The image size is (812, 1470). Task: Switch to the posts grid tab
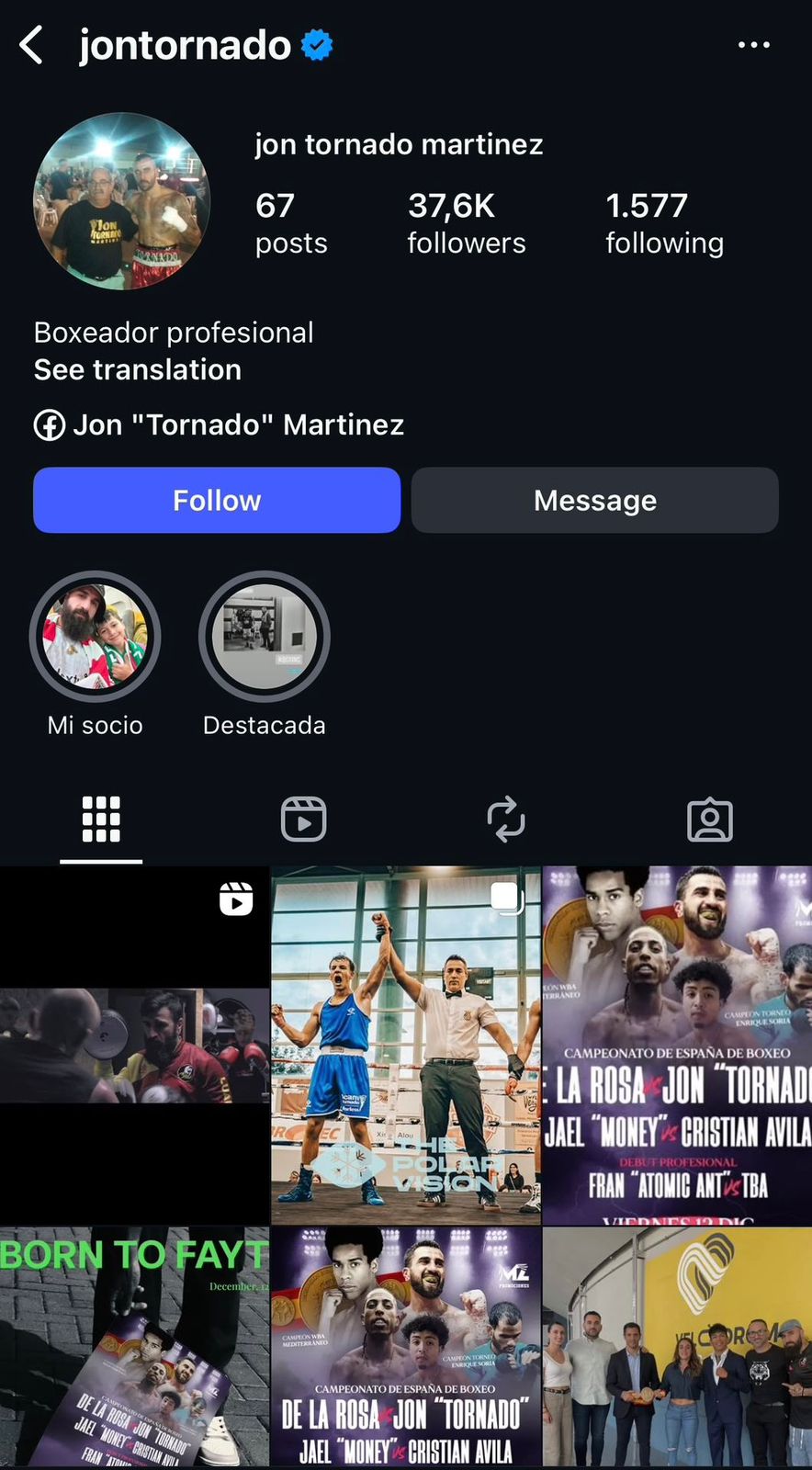(x=101, y=819)
